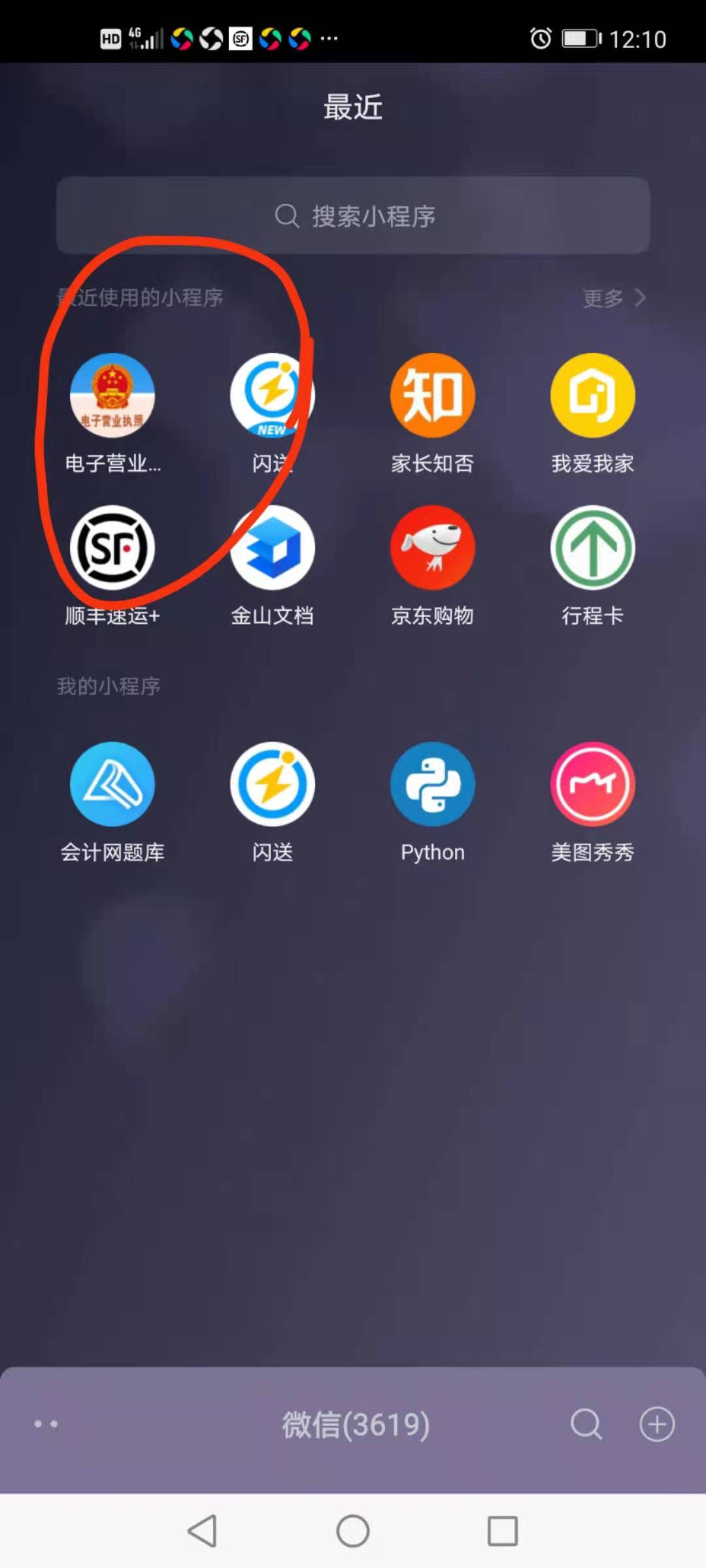This screenshot has height=1568, width=706.
Task: Tap the search icon in 微信 bar
Action: (x=586, y=1424)
